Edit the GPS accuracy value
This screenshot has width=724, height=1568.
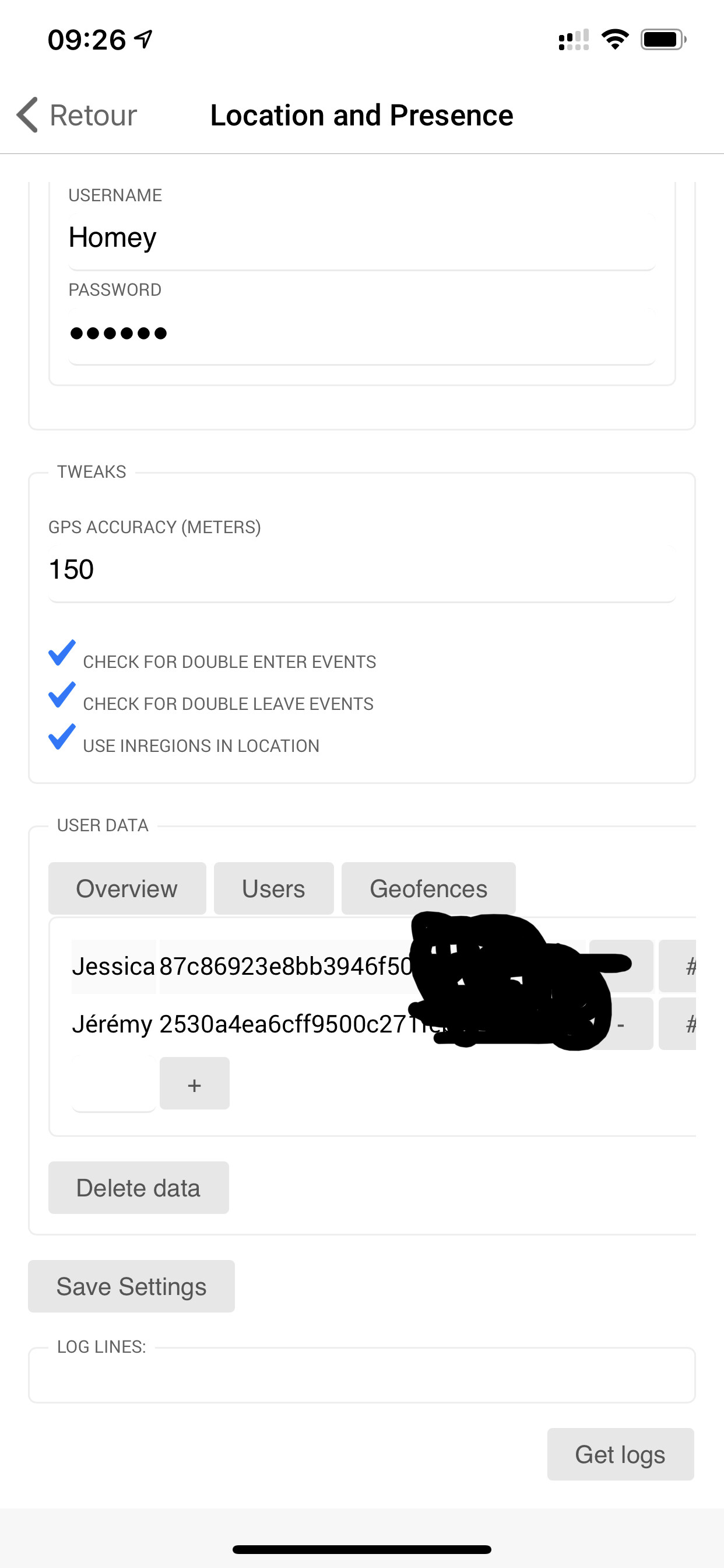coord(361,570)
